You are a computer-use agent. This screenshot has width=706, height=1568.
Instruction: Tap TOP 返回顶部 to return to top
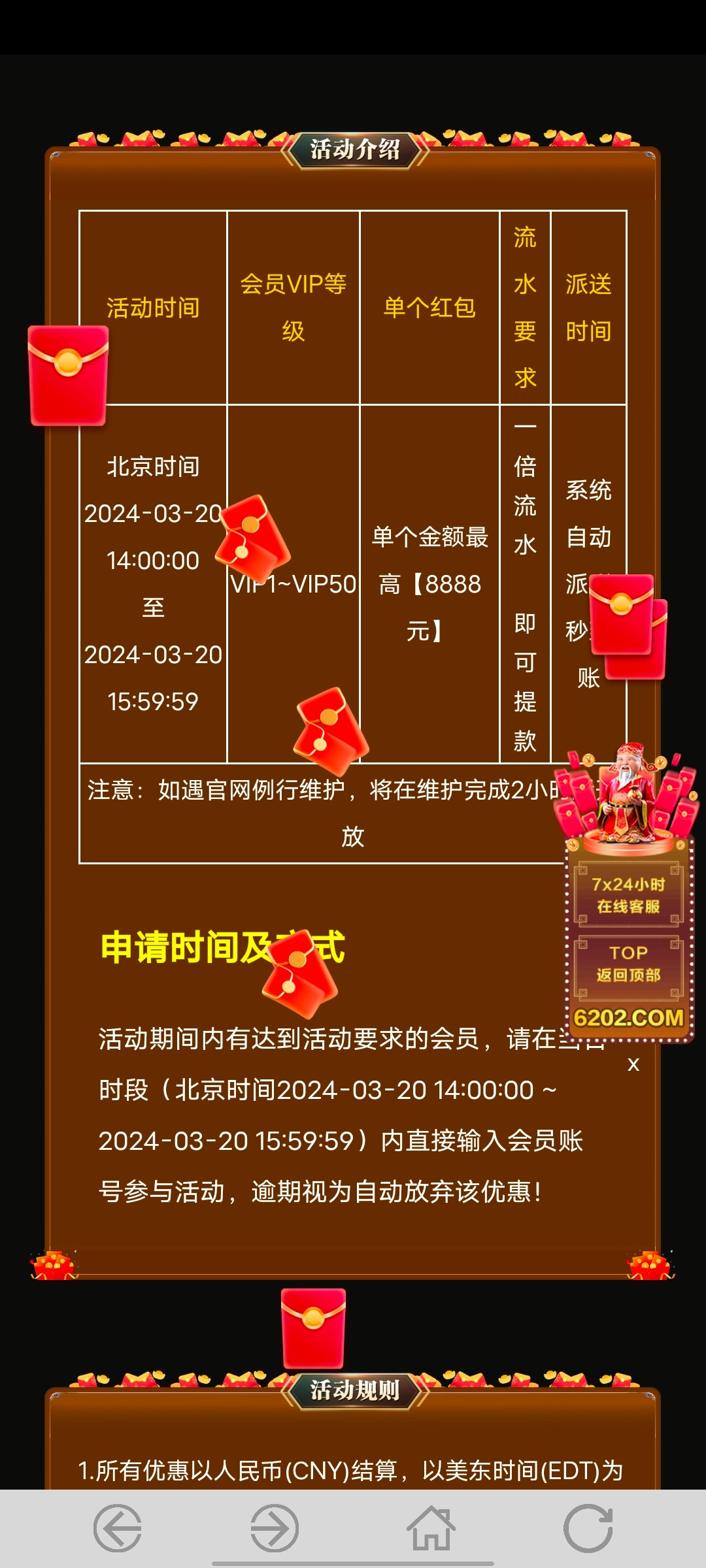[x=628, y=964]
